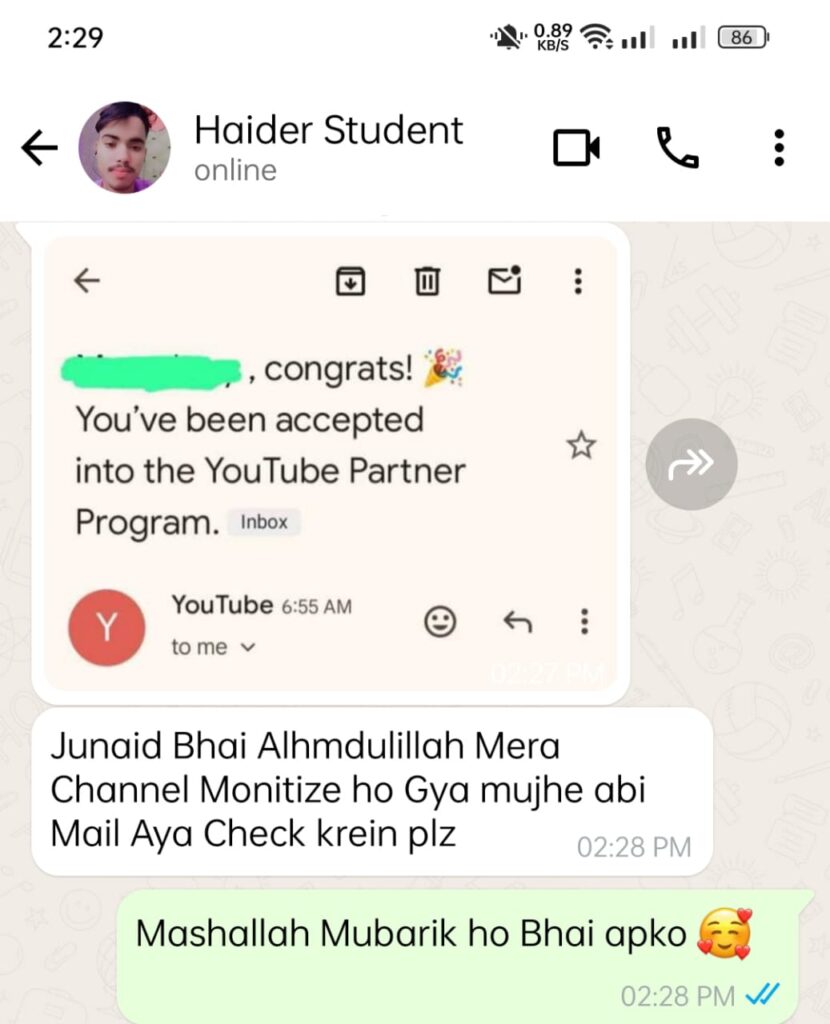
Task: Open Haider Student contact info
Action: 328,146
